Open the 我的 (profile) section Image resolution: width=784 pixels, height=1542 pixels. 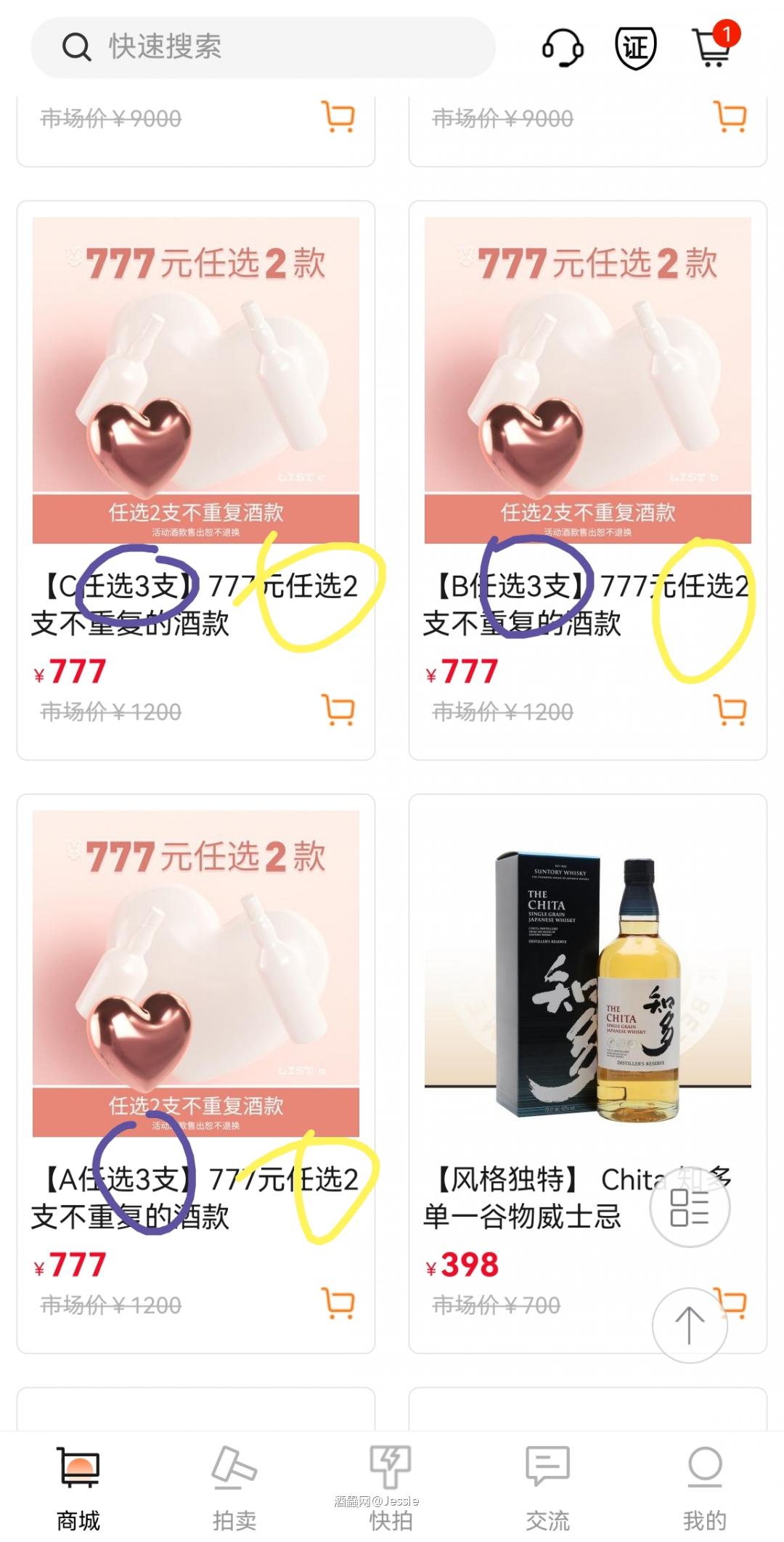[703, 1481]
